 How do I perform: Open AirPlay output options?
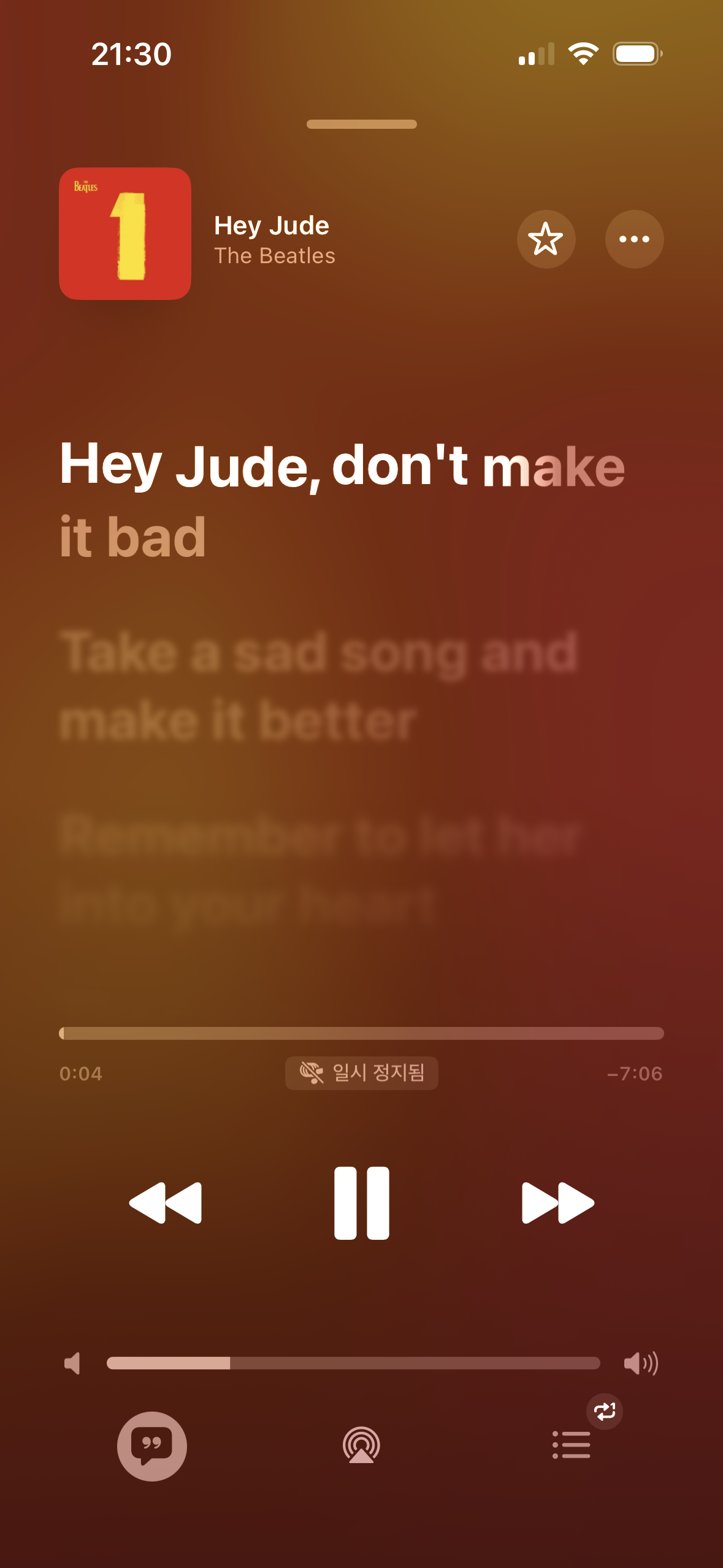pos(361,1445)
